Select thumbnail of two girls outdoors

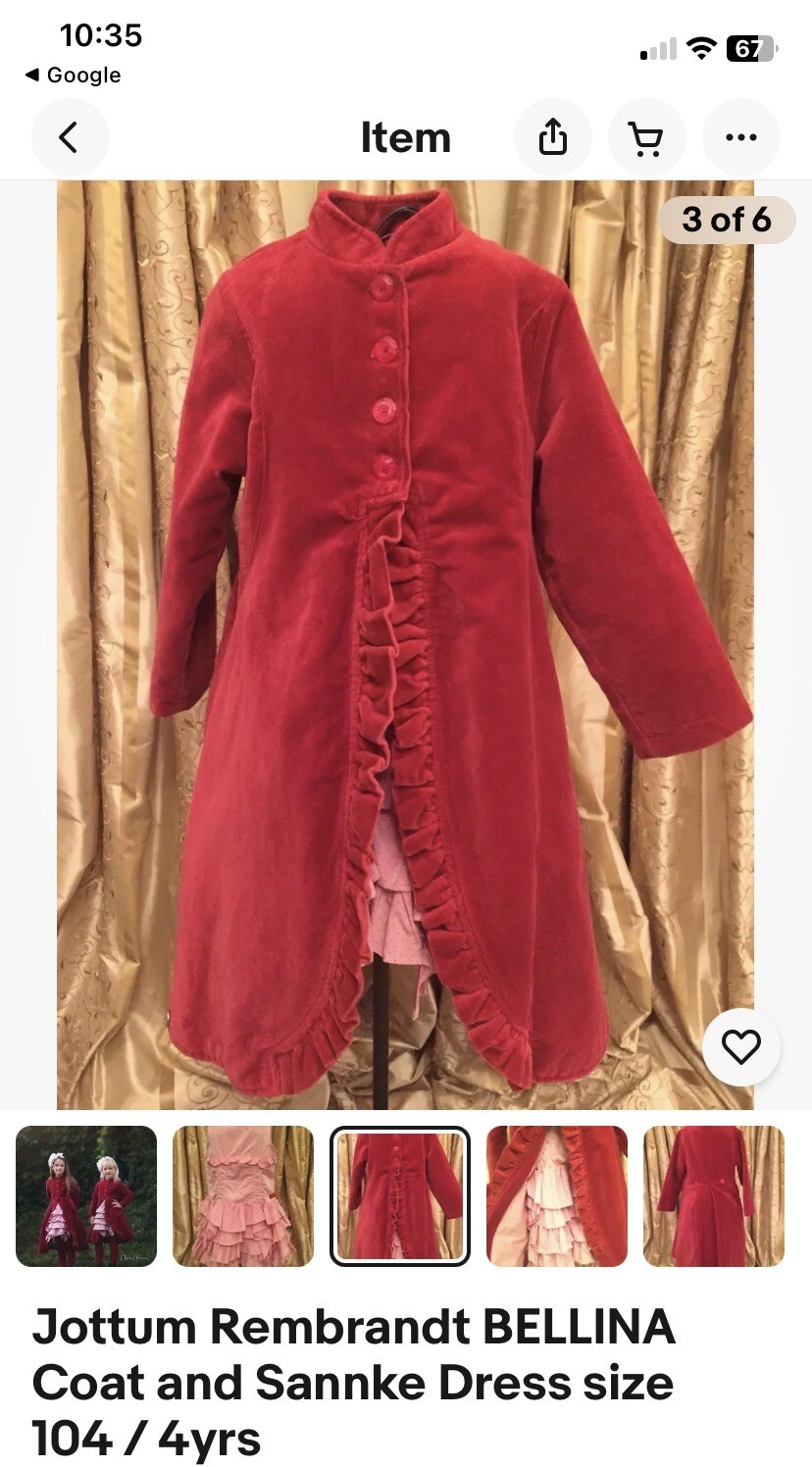(86, 1196)
